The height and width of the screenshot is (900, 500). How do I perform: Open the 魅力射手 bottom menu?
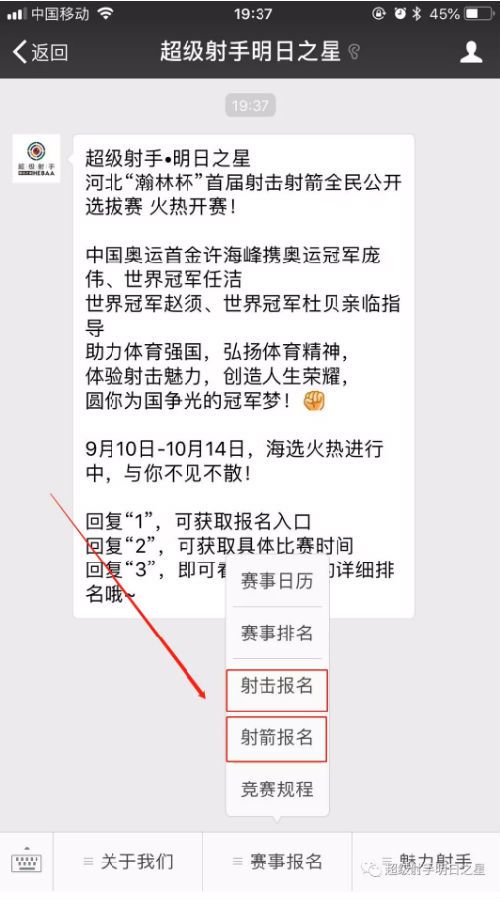pyautogui.click(x=426, y=862)
